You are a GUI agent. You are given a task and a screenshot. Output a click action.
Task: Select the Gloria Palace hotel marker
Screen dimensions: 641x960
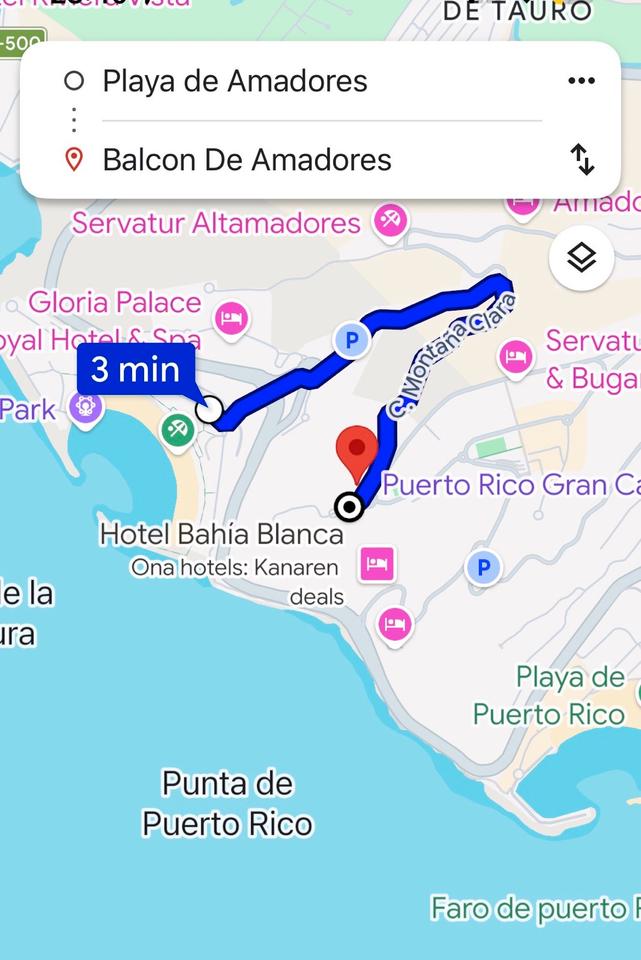pos(232,320)
